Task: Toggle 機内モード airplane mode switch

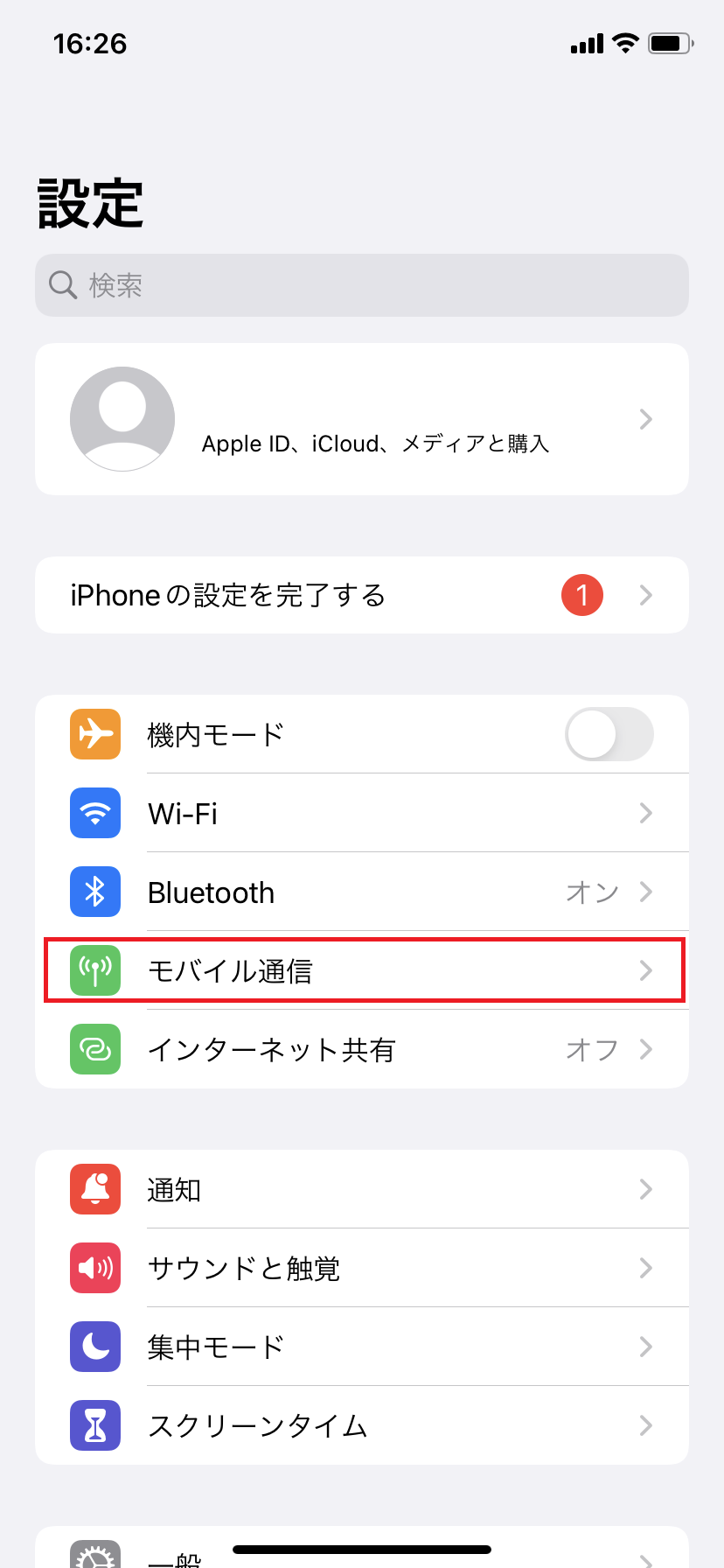Action: 609,734
